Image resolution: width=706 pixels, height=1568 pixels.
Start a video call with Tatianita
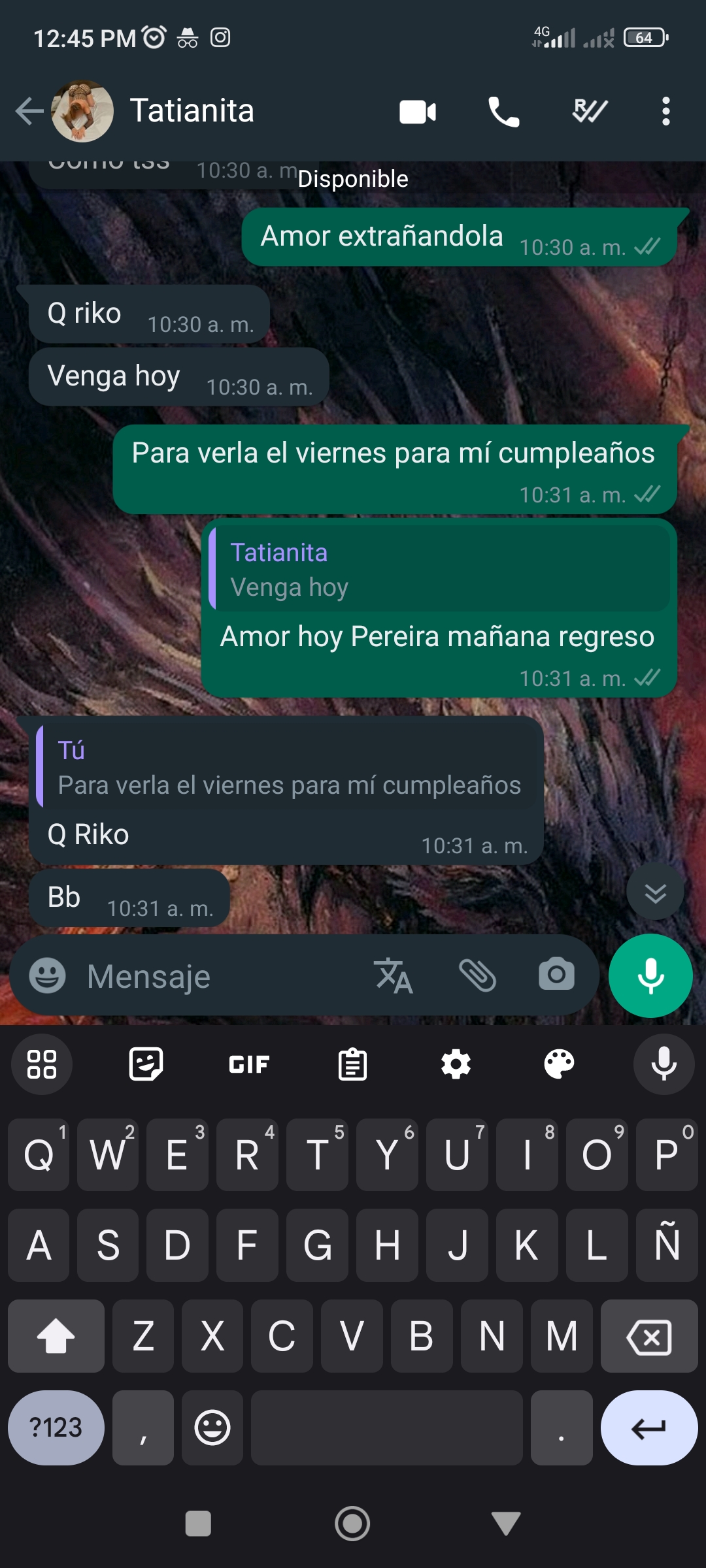click(418, 112)
